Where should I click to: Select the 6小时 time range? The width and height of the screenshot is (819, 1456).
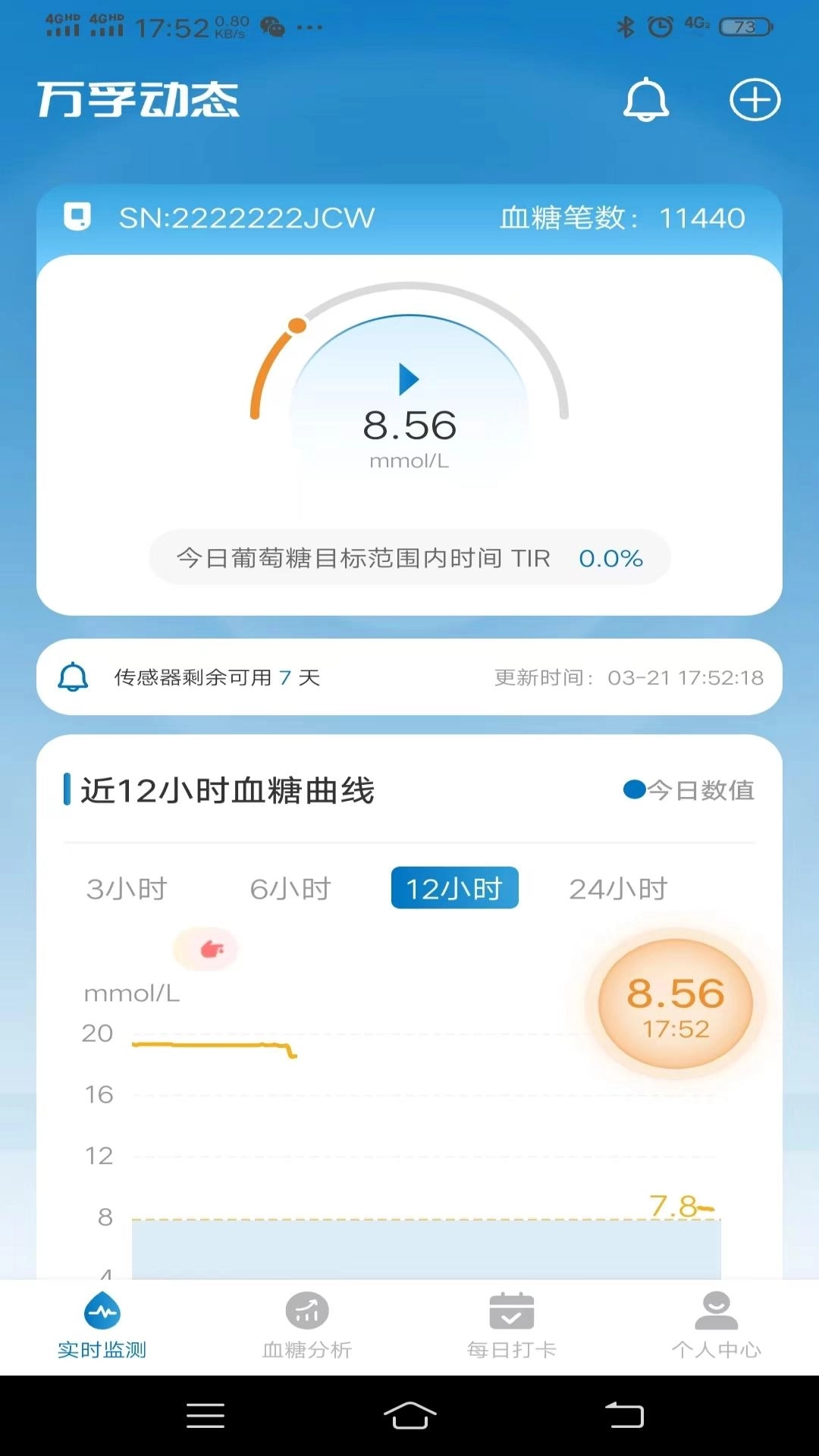pyautogui.click(x=291, y=888)
